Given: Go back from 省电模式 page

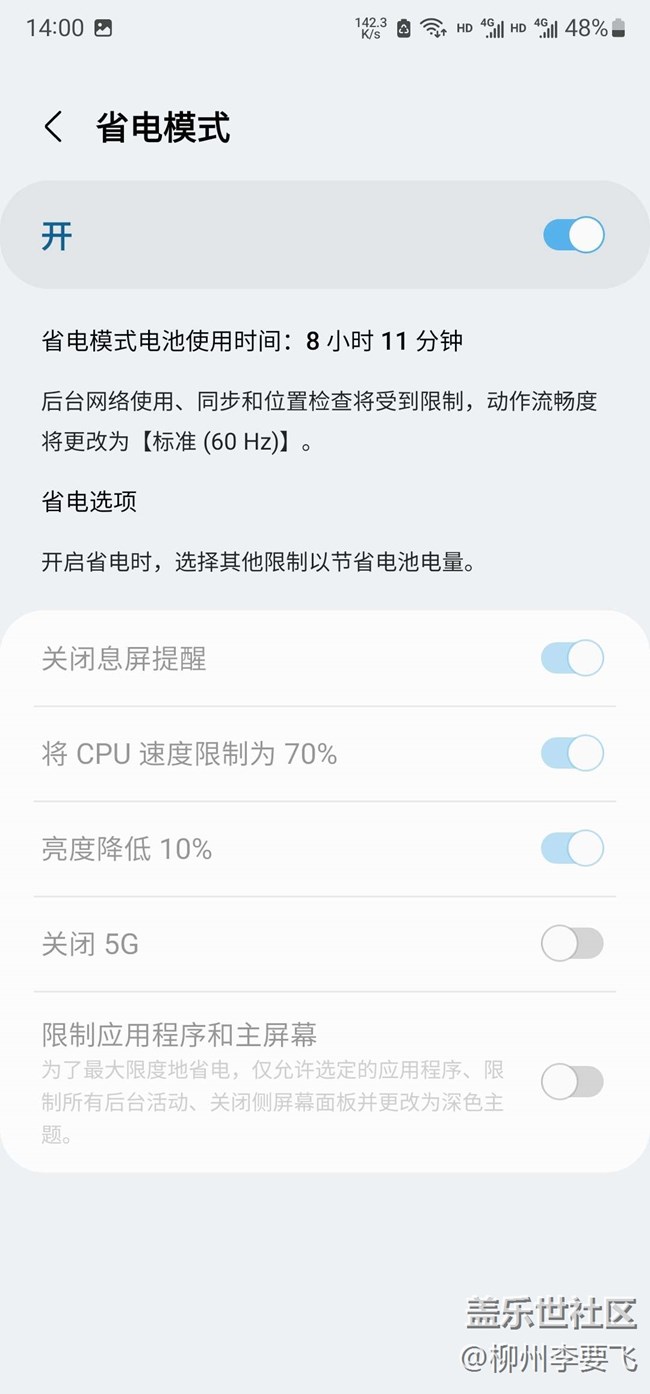Looking at the screenshot, I should point(54,127).
